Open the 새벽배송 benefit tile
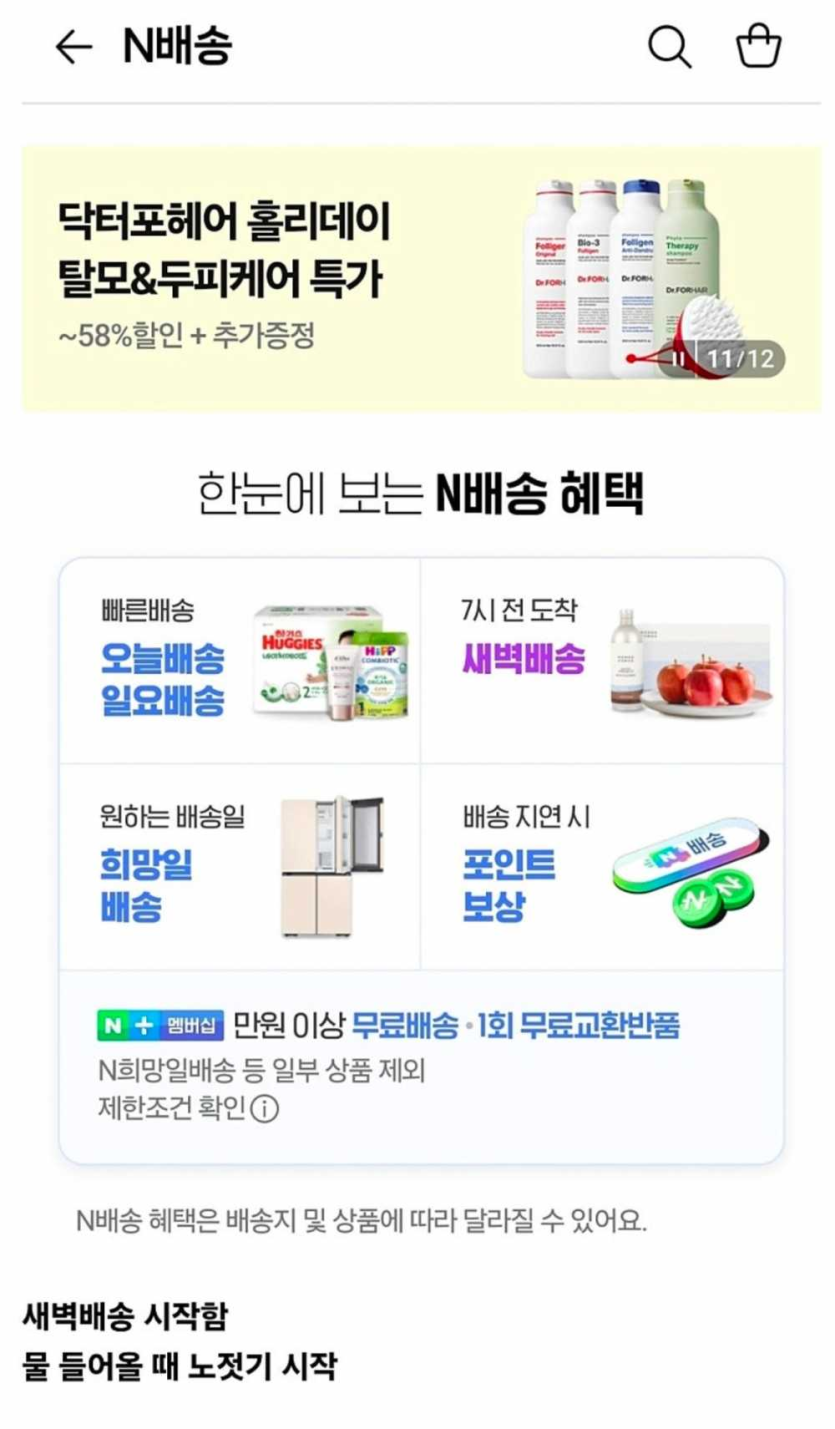 pyautogui.click(x=602, y=661)
